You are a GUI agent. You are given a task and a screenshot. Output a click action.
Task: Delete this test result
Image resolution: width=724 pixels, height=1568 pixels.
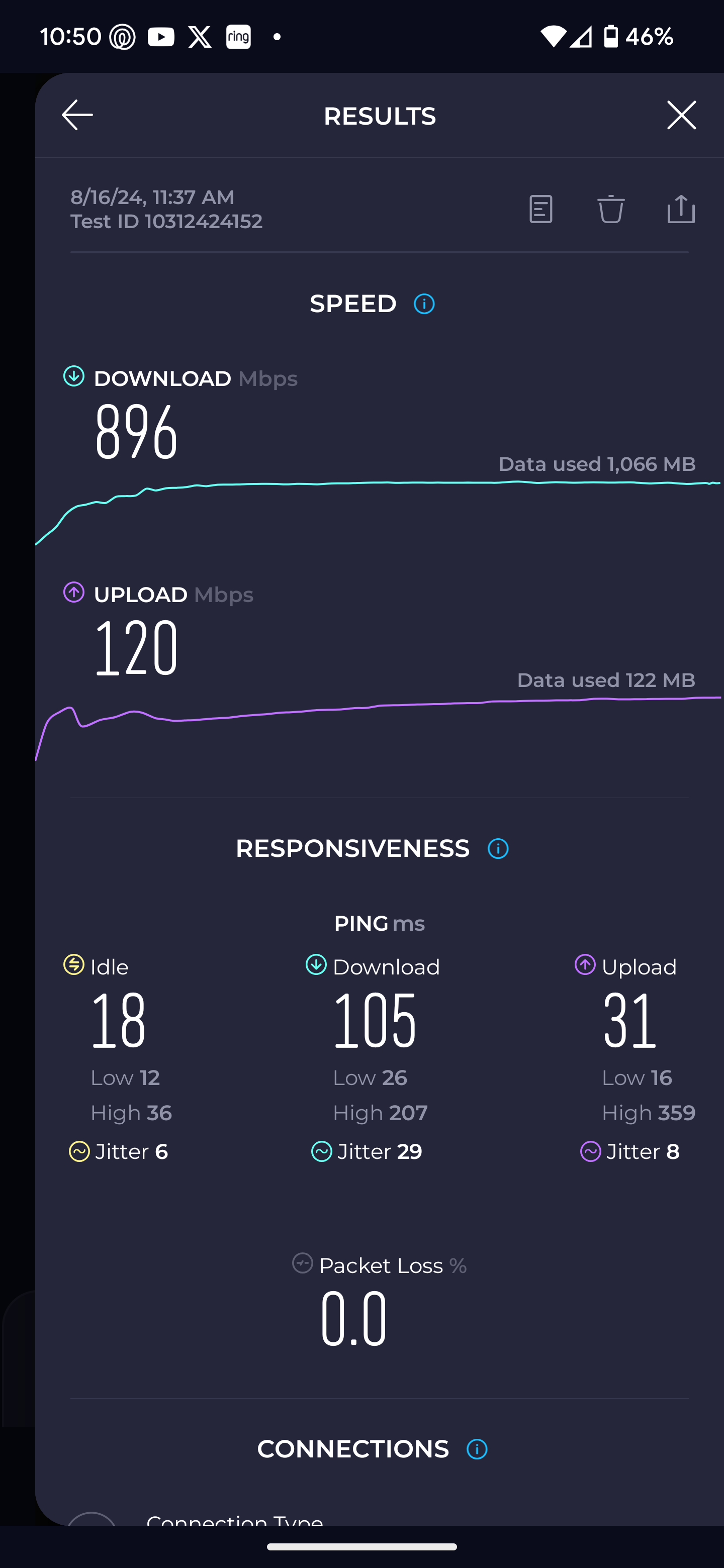611,210
